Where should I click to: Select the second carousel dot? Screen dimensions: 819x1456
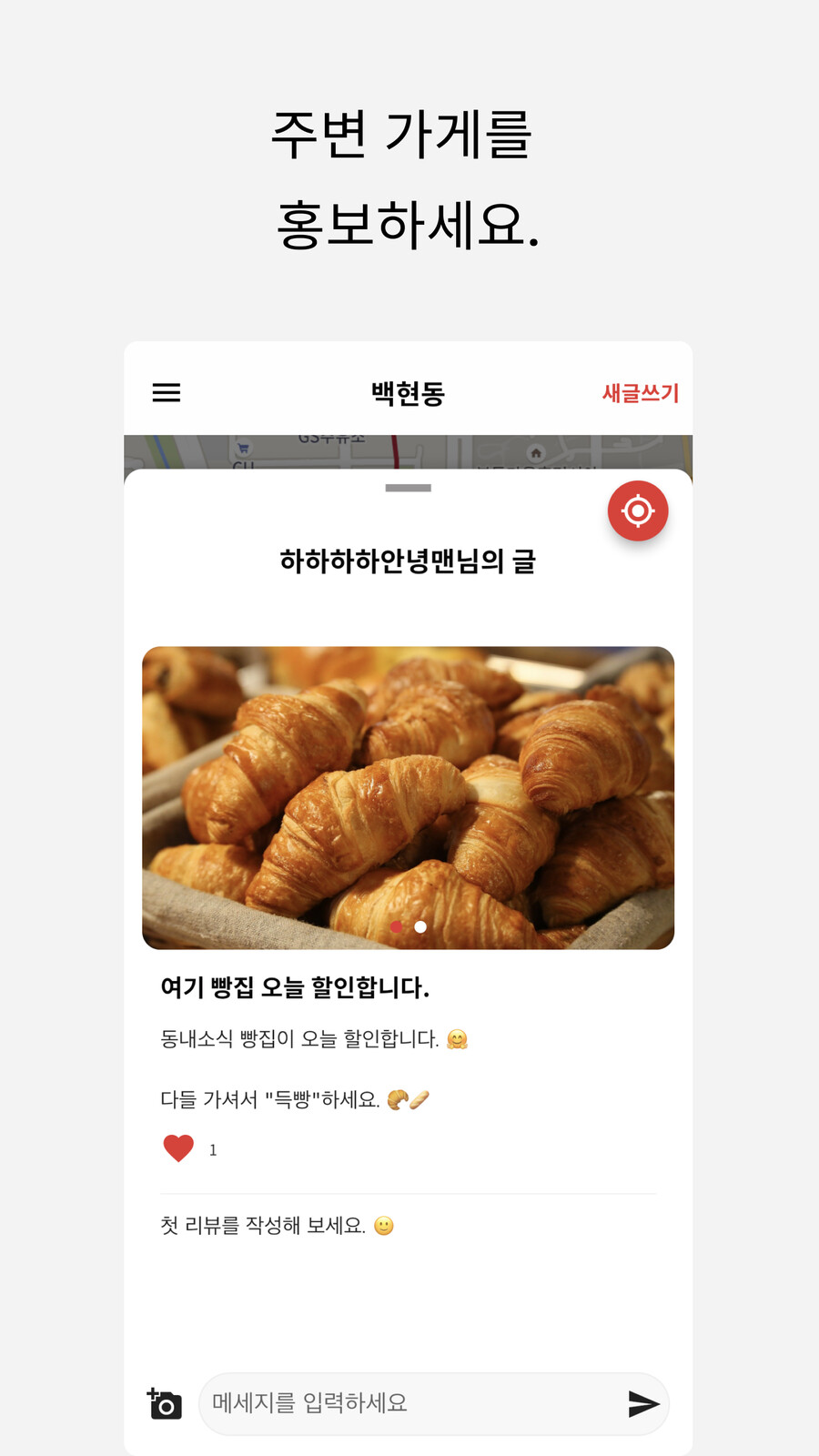[x=420, y=926]
